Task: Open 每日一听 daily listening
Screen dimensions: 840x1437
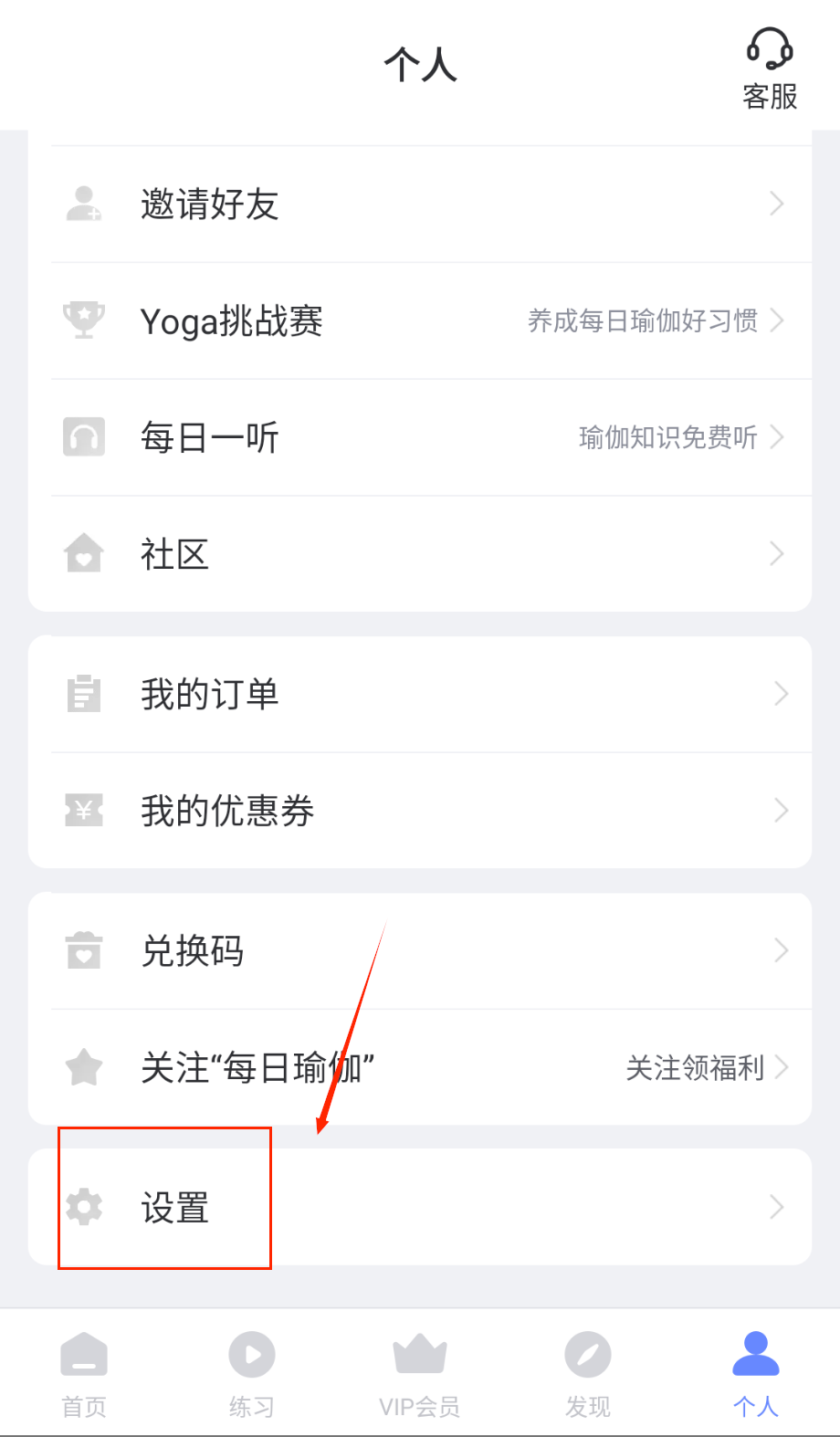Action: coord(420,437)
